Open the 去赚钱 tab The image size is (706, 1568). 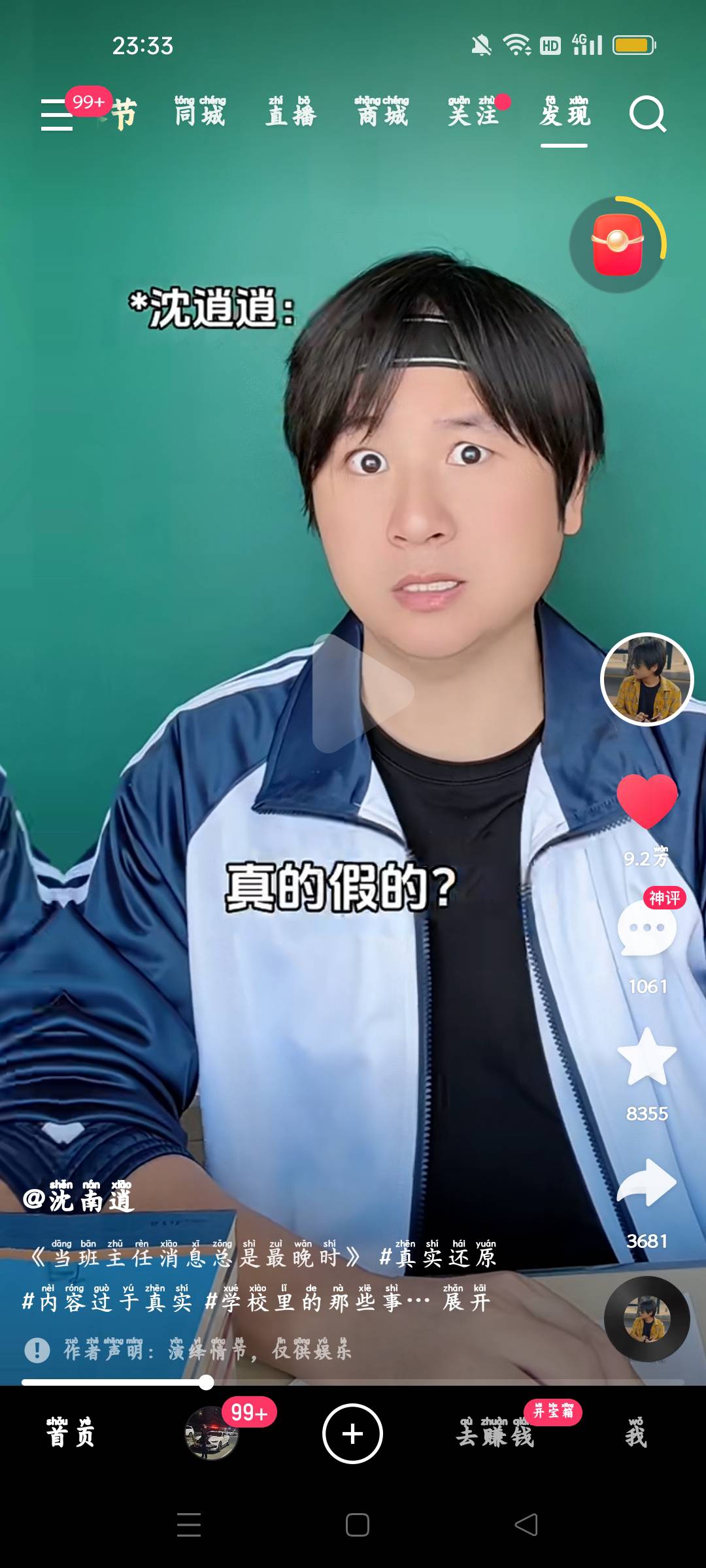[x=495, y=1434]
